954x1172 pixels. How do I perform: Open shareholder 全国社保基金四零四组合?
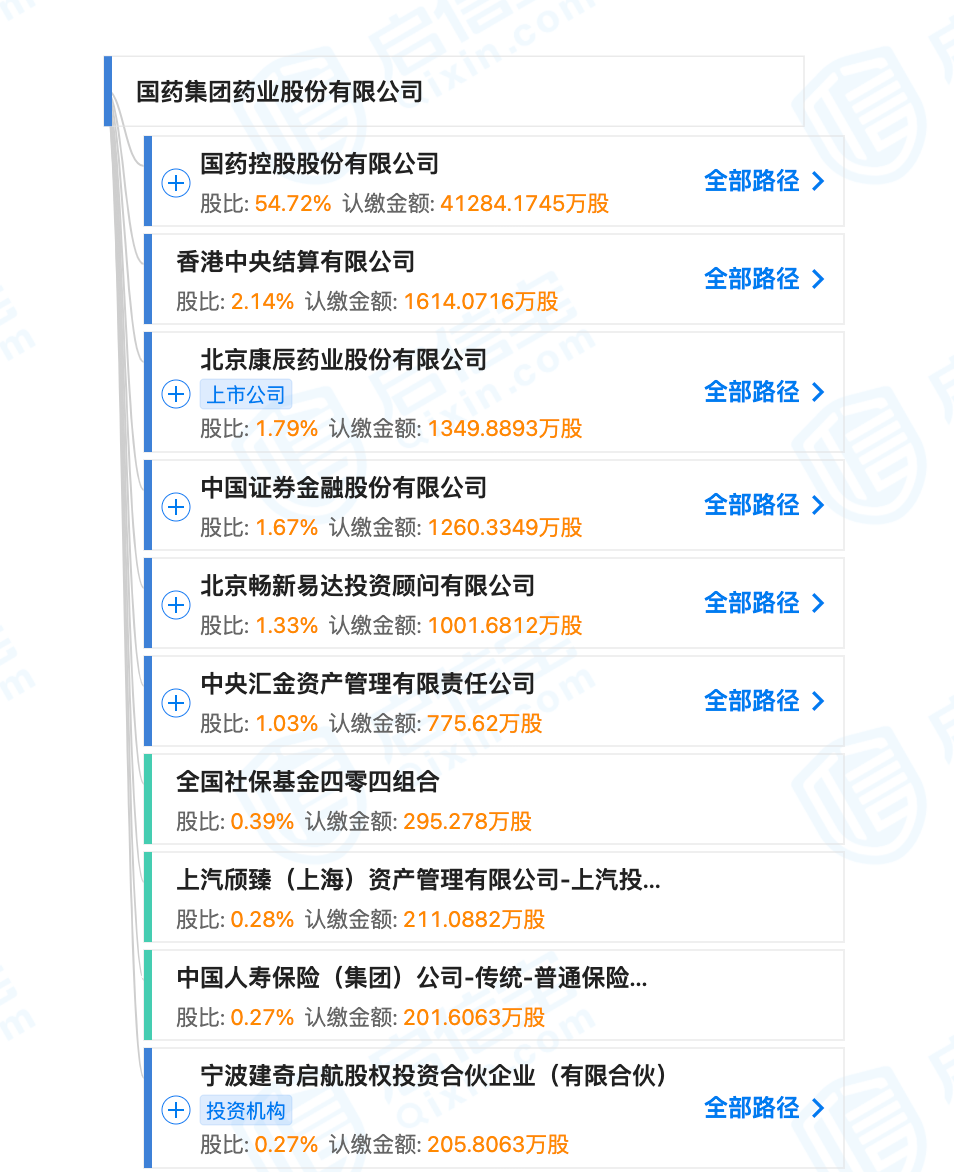point(308,781)
